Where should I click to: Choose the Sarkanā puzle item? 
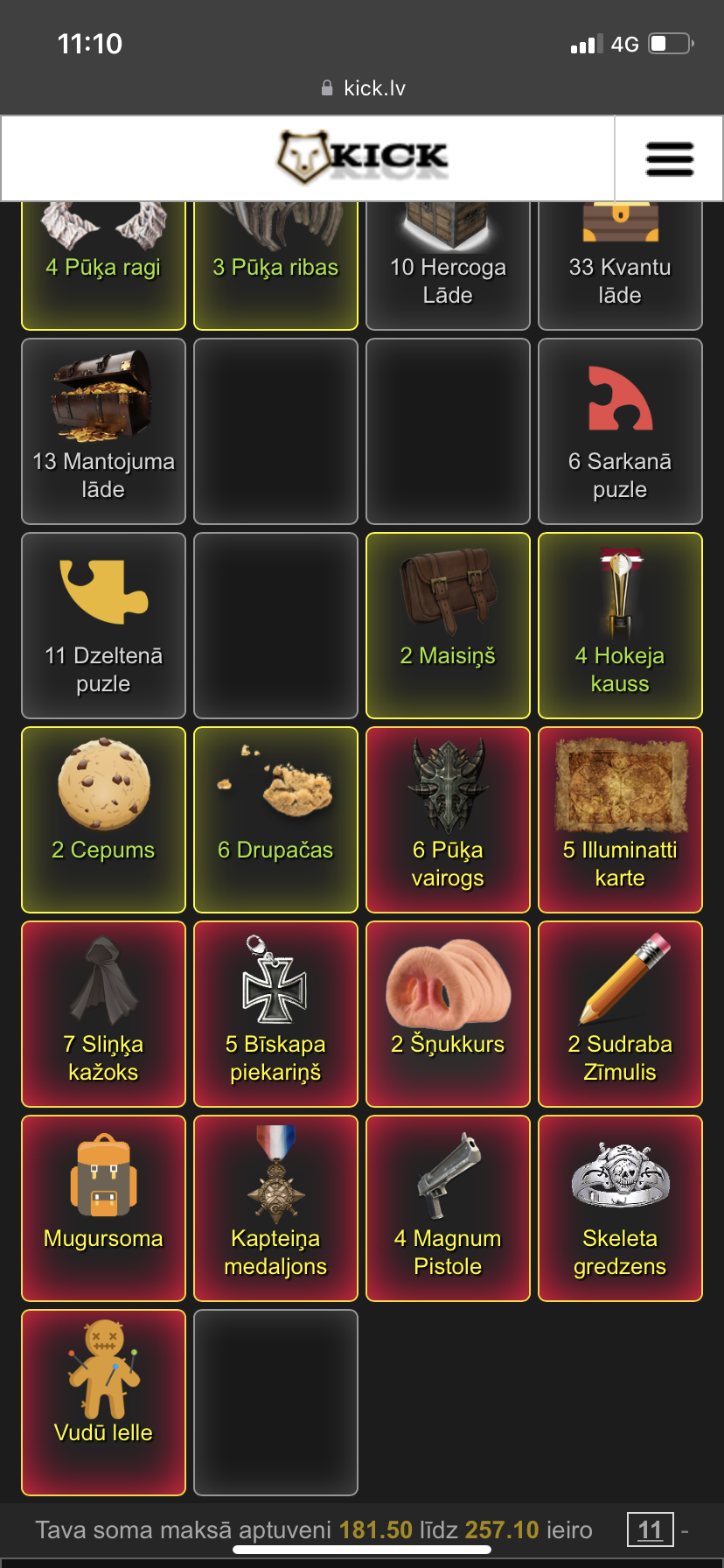620,431
